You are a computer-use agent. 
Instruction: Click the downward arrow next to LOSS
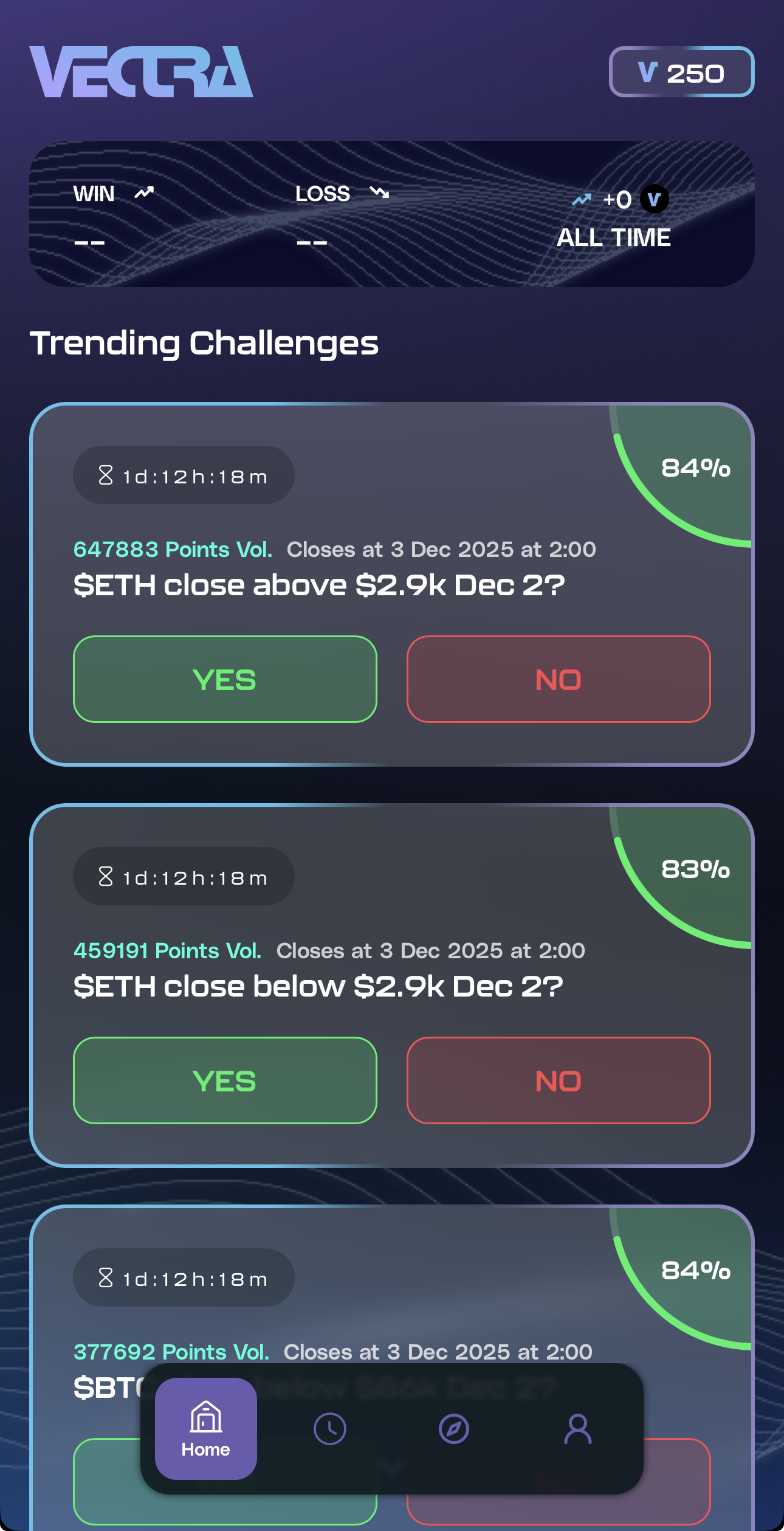coord(380,193)
